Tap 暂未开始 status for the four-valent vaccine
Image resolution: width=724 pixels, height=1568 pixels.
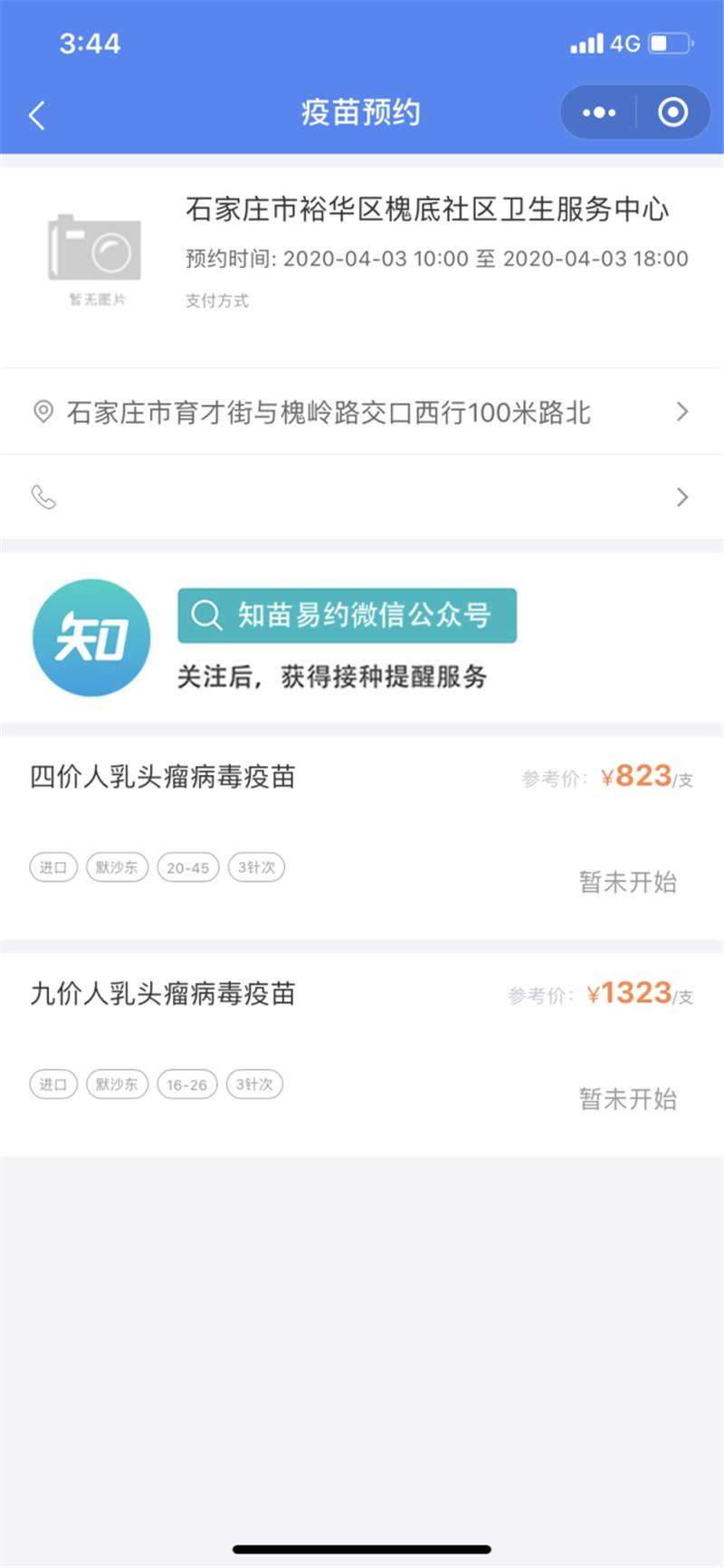click(x=626, y=881)
